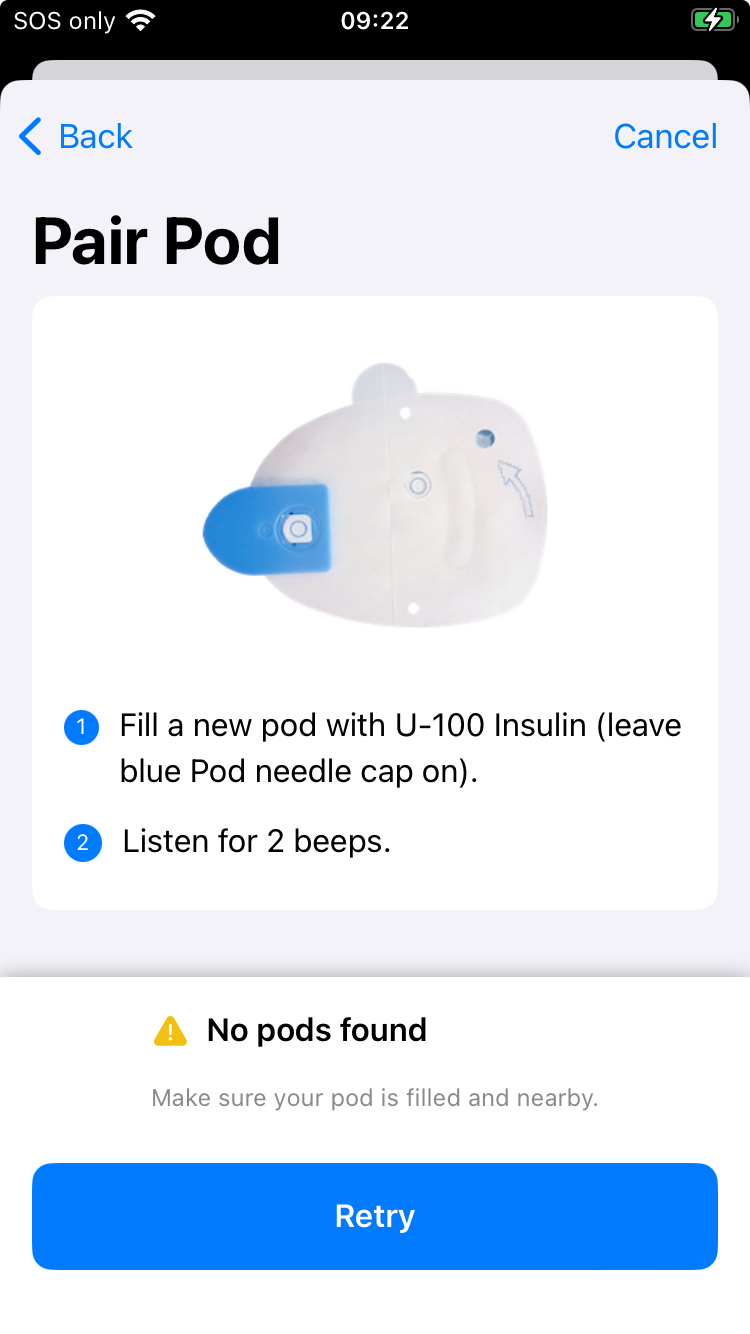Cancel the pod pairing process
Screen dimensions: 750x1334
[x=665, y=136]
